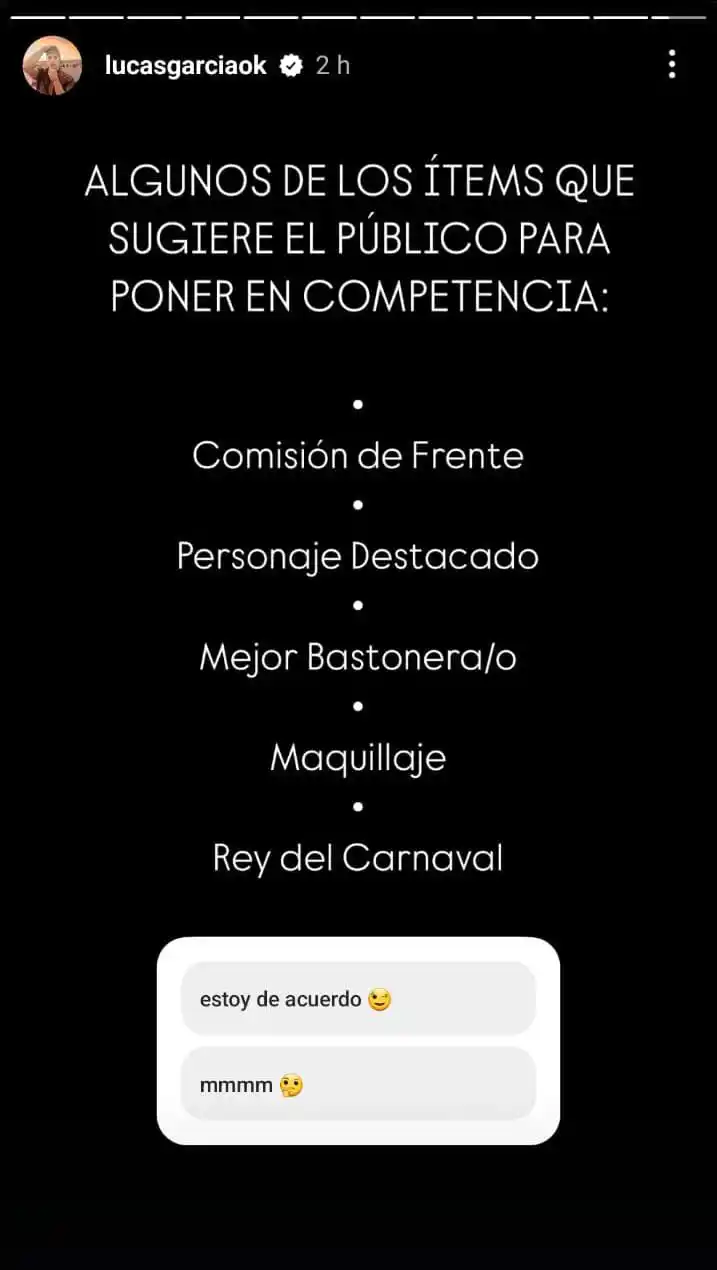Open the lucasgarciaok username link
The width and height of the screenshot is (717, 1270).
186,66
